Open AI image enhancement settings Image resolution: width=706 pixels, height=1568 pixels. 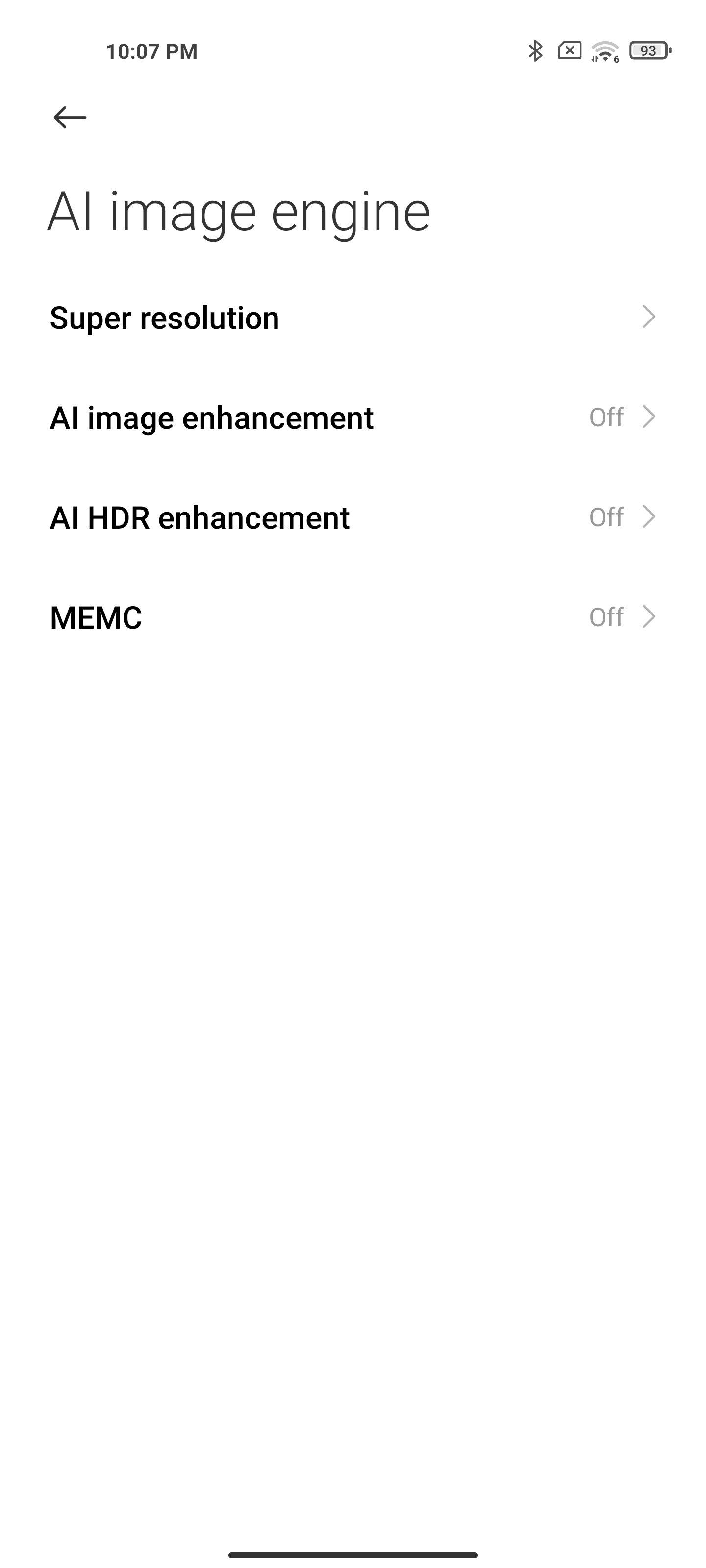pyautogui.click(x=353, y=417)
